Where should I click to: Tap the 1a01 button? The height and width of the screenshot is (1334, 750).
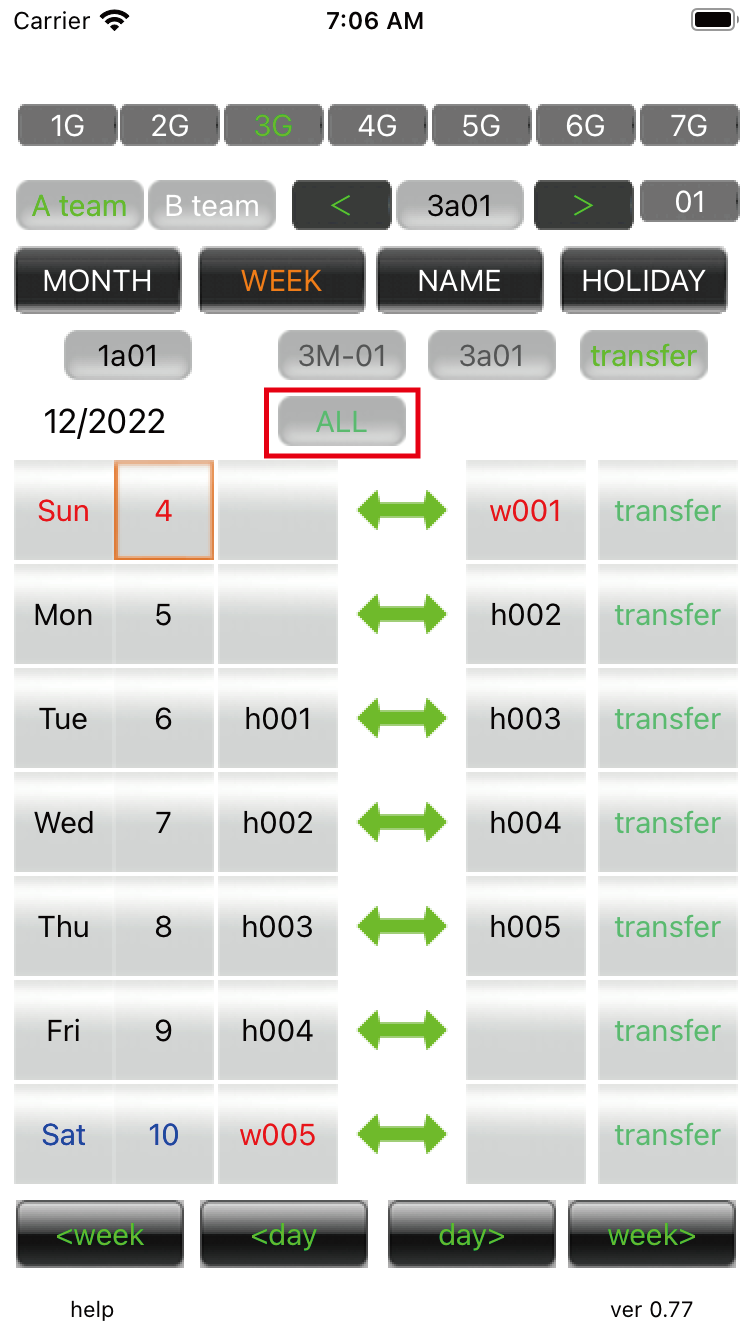(128, 356)
